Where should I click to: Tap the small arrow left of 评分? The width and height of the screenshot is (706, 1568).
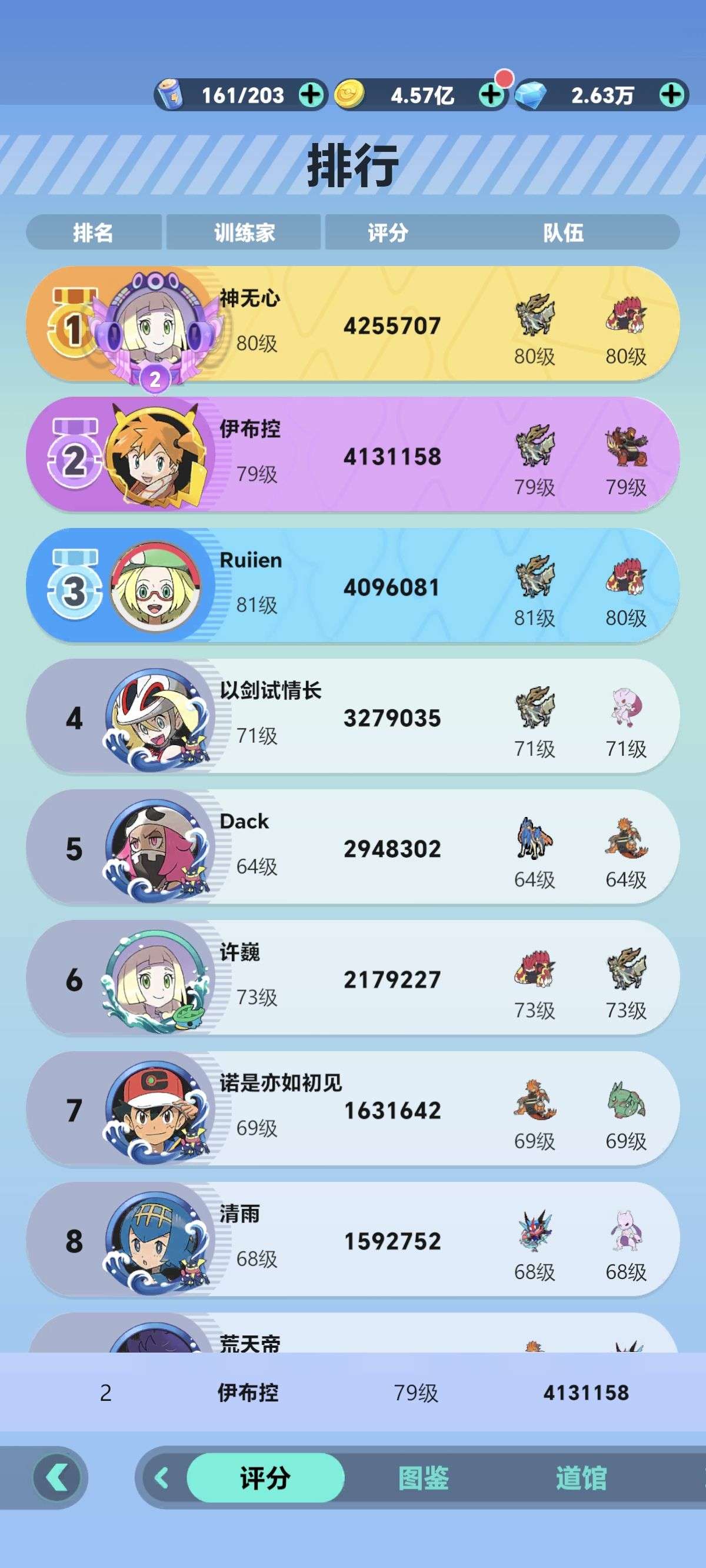click(x=162, y=1477)
